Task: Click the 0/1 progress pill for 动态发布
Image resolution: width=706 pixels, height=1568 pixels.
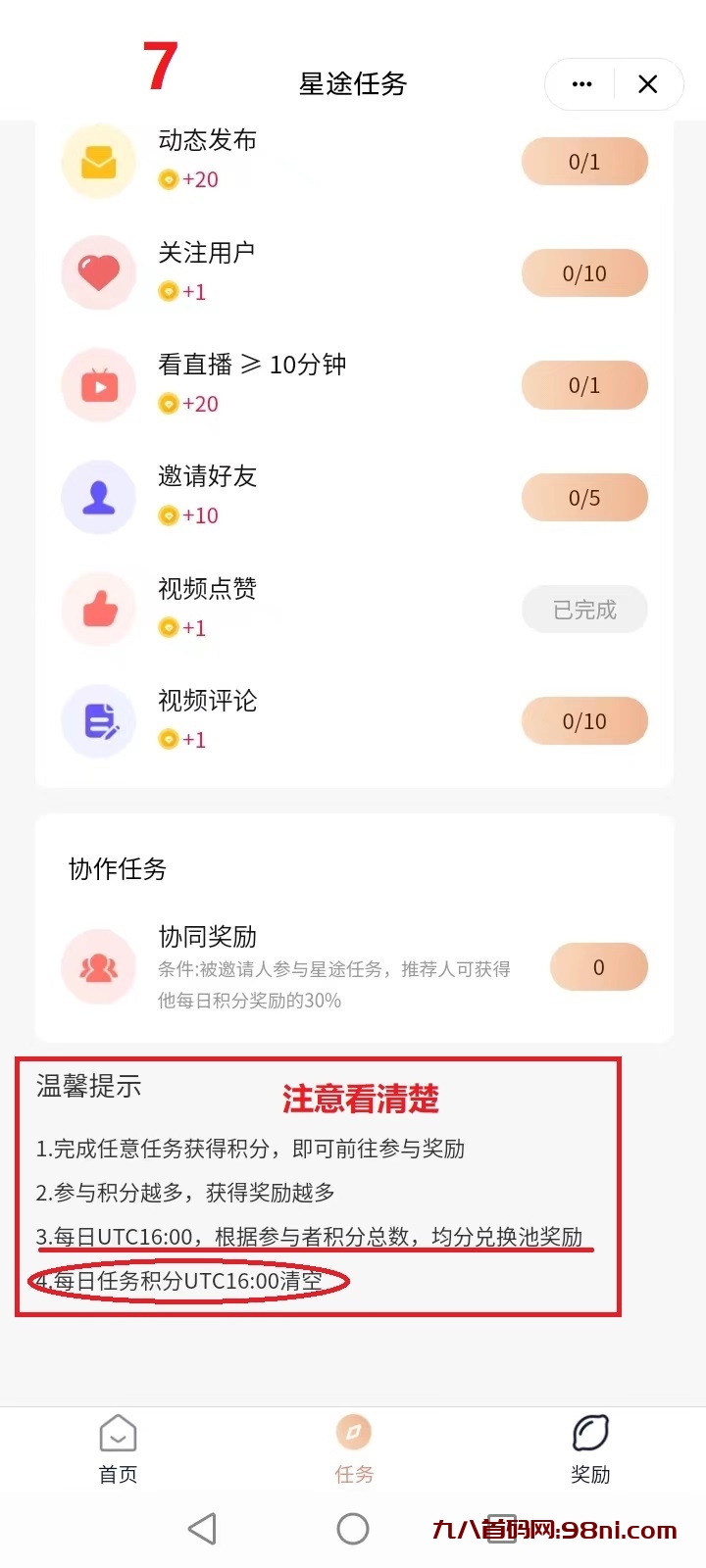Action: click(x=584, y=161)
